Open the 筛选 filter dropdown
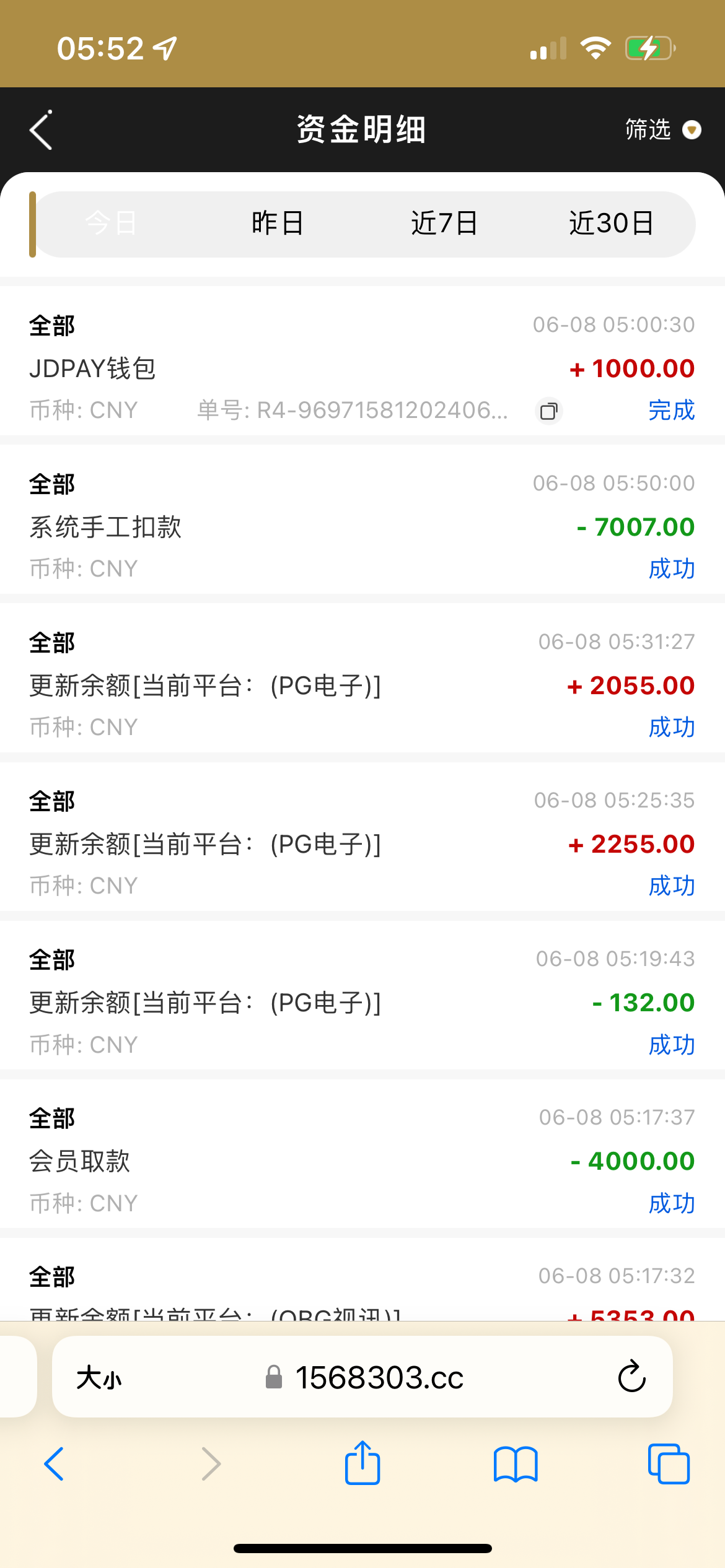The width and height of the screenshot is (725, 1568). (662, 130)
